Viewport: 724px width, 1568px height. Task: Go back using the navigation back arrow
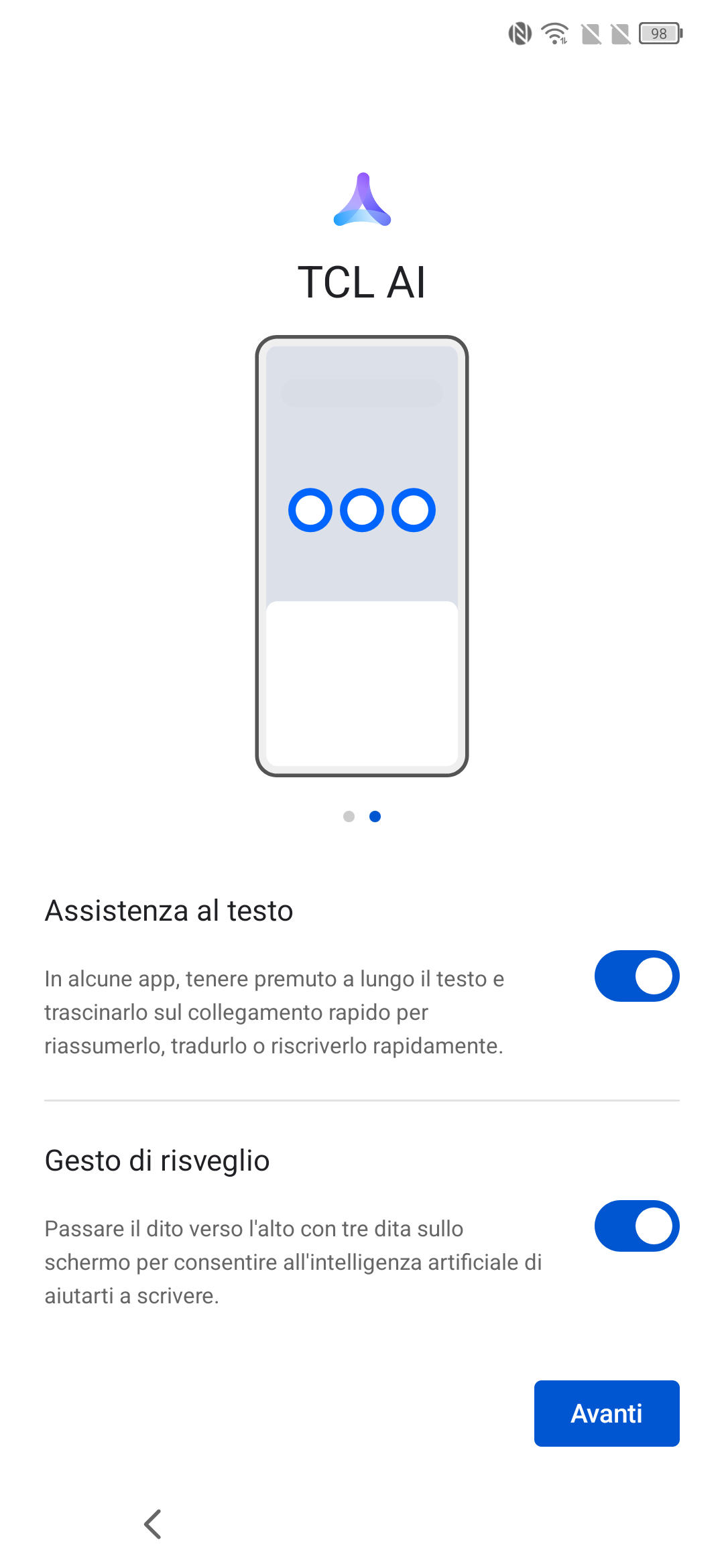tap(153, 1524)
